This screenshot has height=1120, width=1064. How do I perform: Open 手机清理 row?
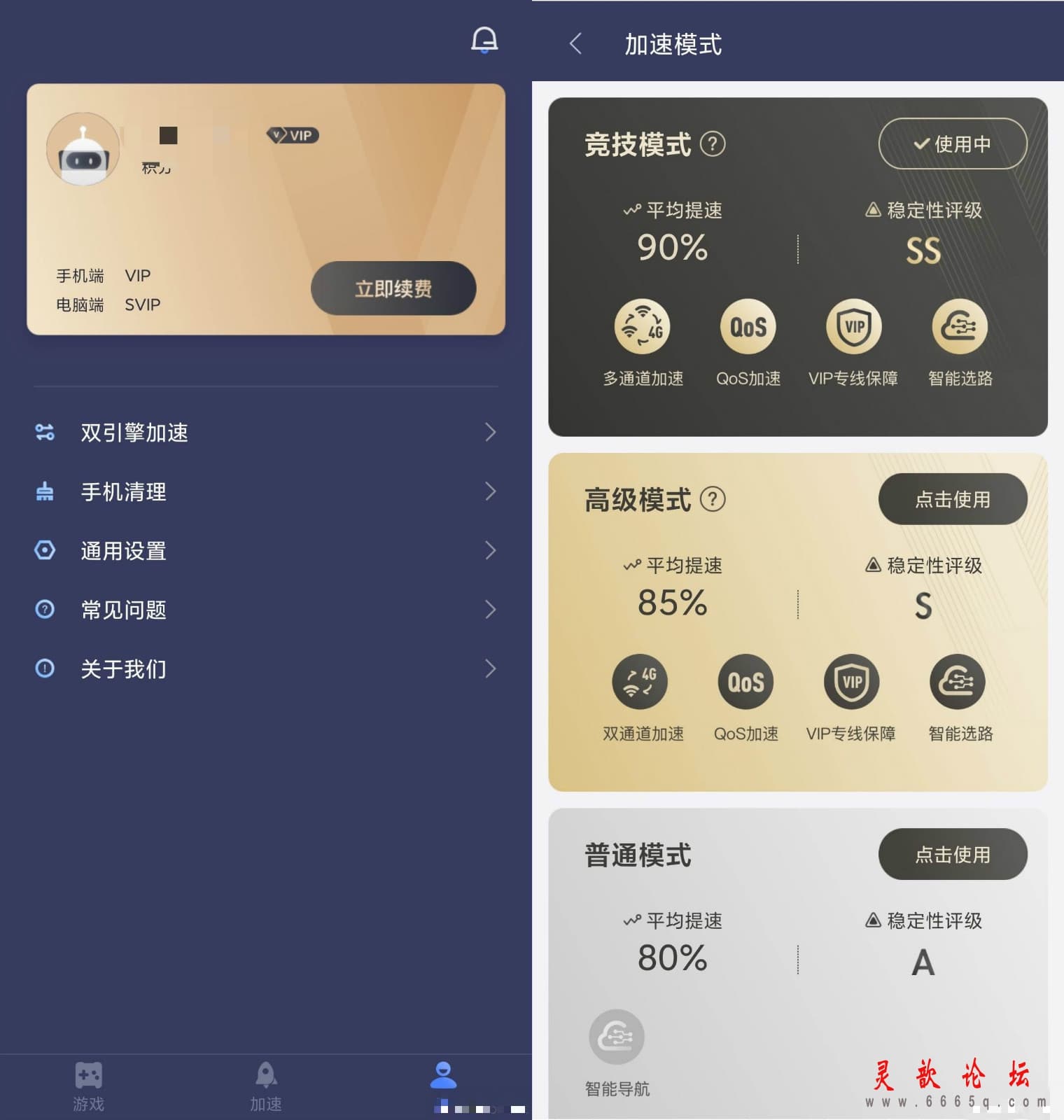[266, 491]
